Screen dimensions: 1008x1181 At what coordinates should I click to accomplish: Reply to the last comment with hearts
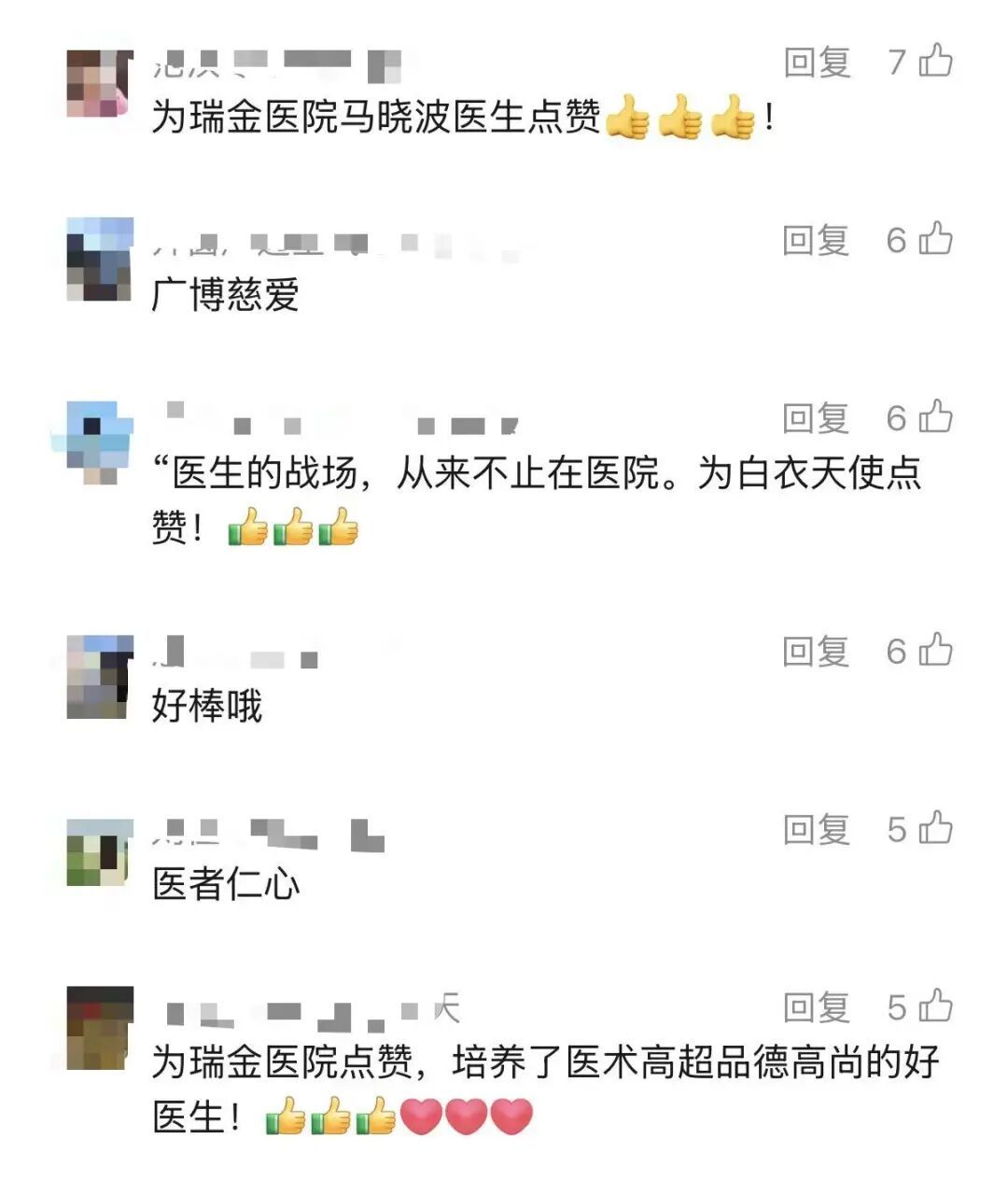click(x=817, y=1005)
